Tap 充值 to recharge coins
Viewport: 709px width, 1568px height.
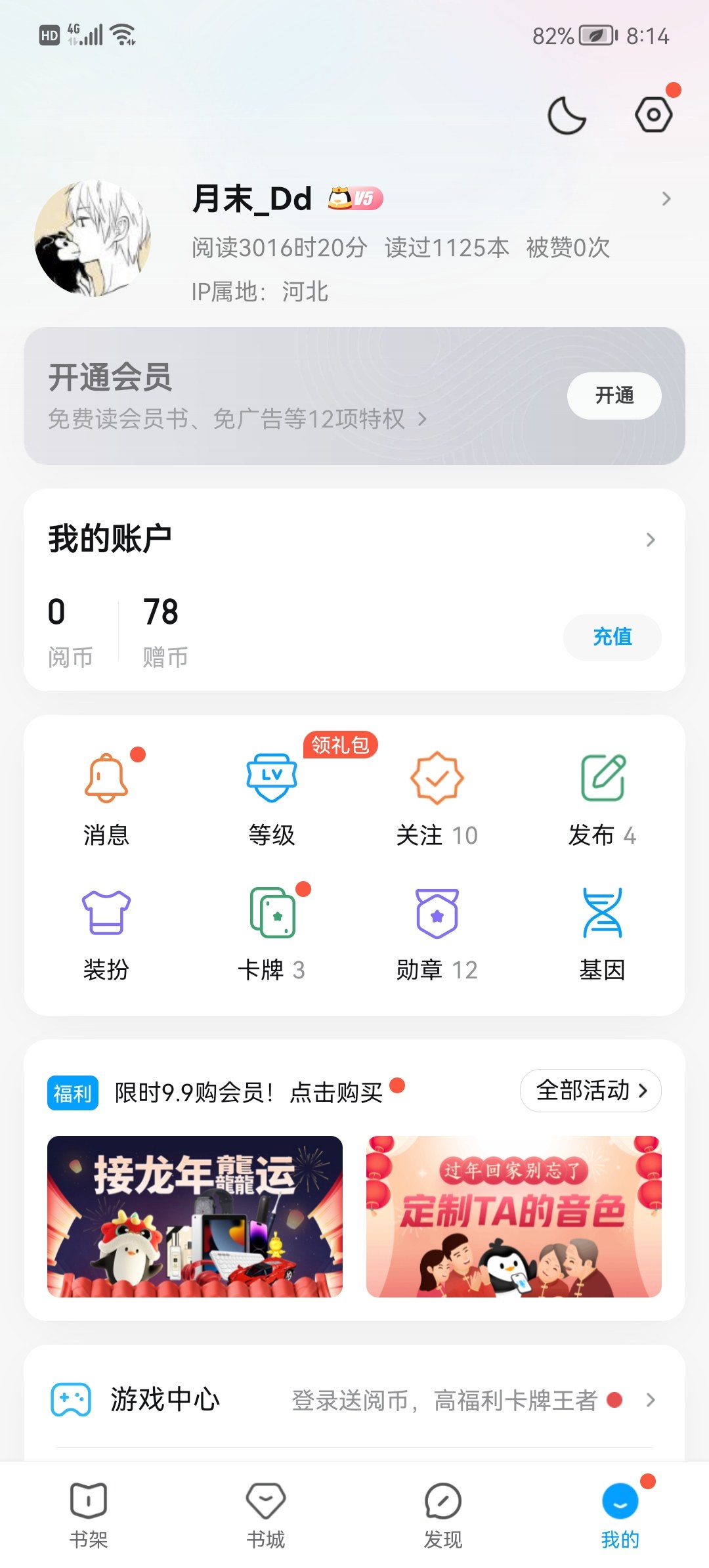[x=612, y=636]
